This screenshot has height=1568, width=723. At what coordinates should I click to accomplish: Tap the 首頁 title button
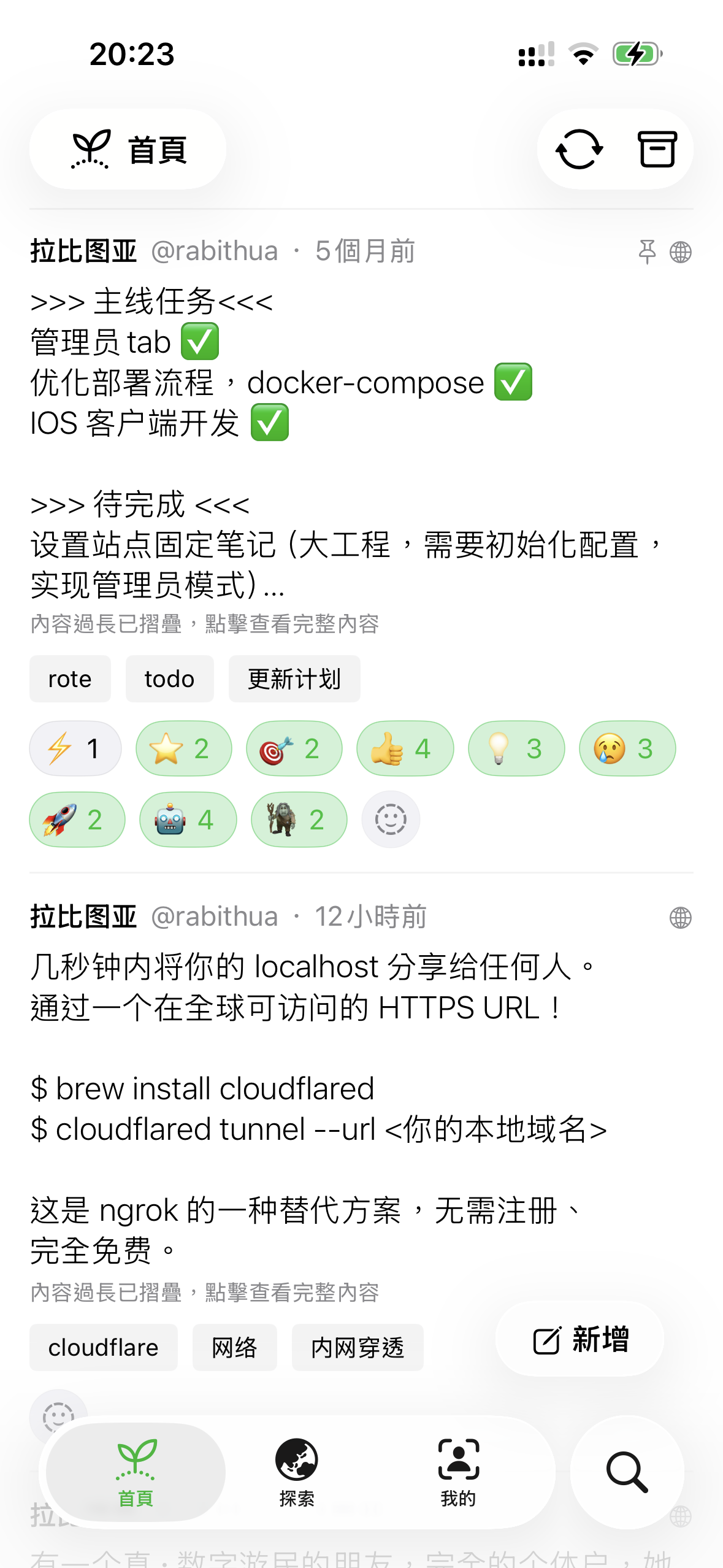click(128, 149)
